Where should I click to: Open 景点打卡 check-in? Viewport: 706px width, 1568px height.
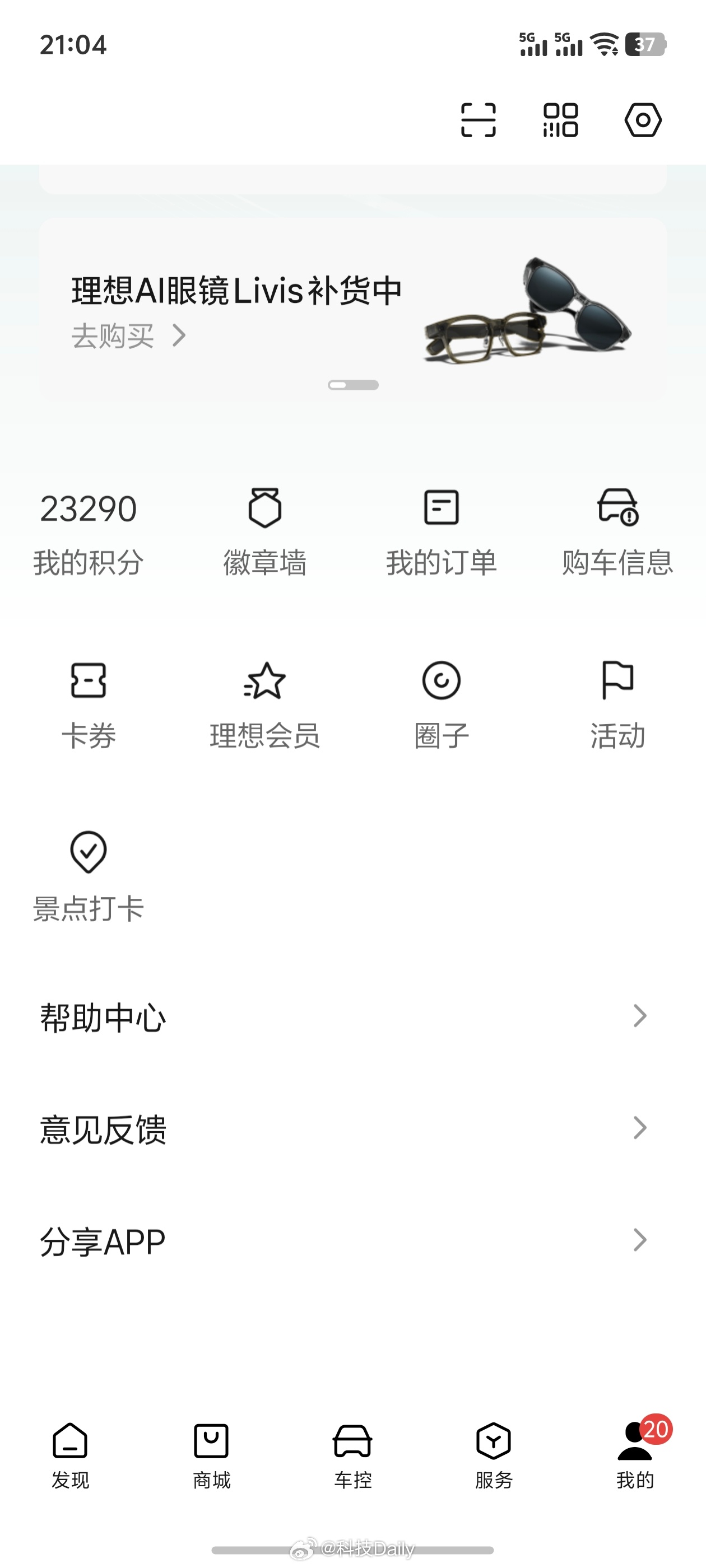[x=89, y=876]
